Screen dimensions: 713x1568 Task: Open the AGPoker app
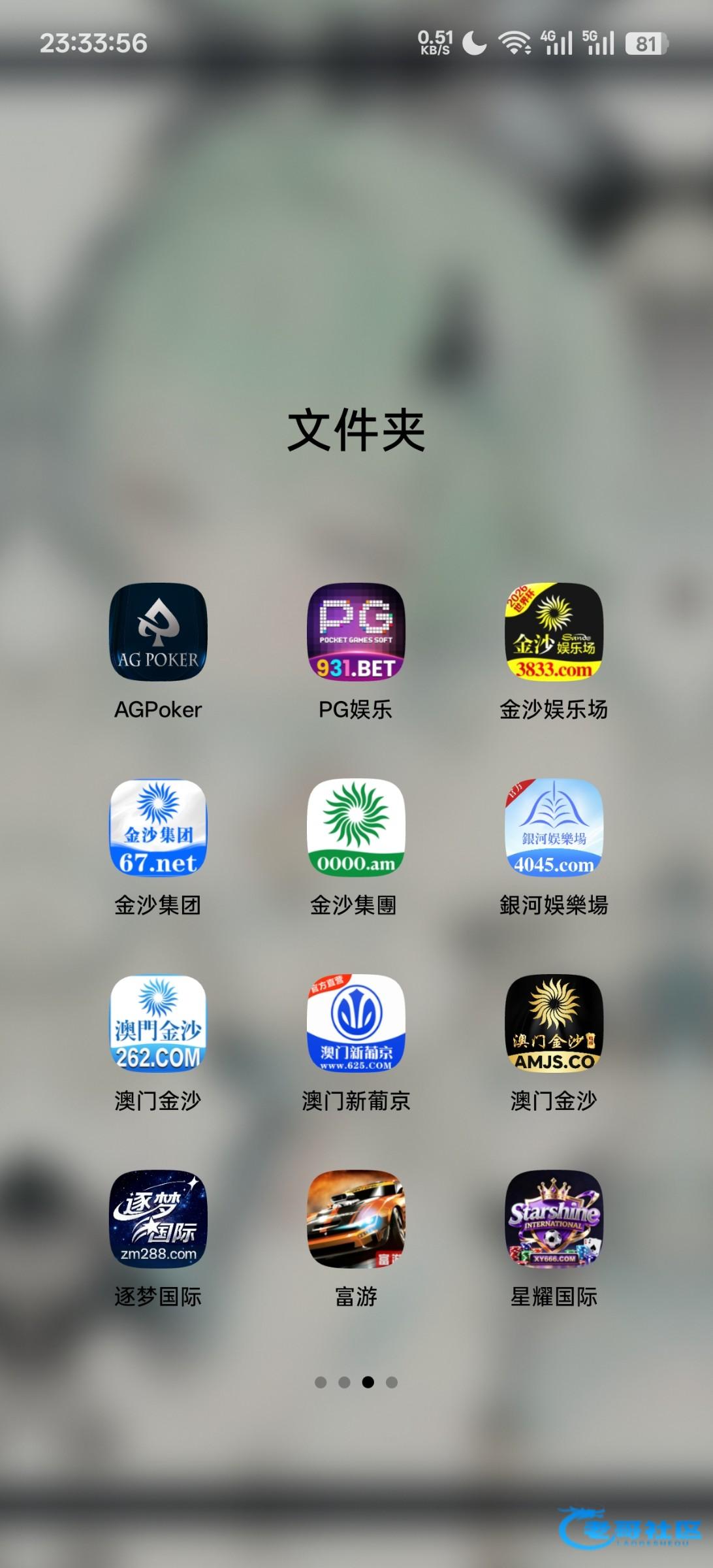click(x=158, y=632)
